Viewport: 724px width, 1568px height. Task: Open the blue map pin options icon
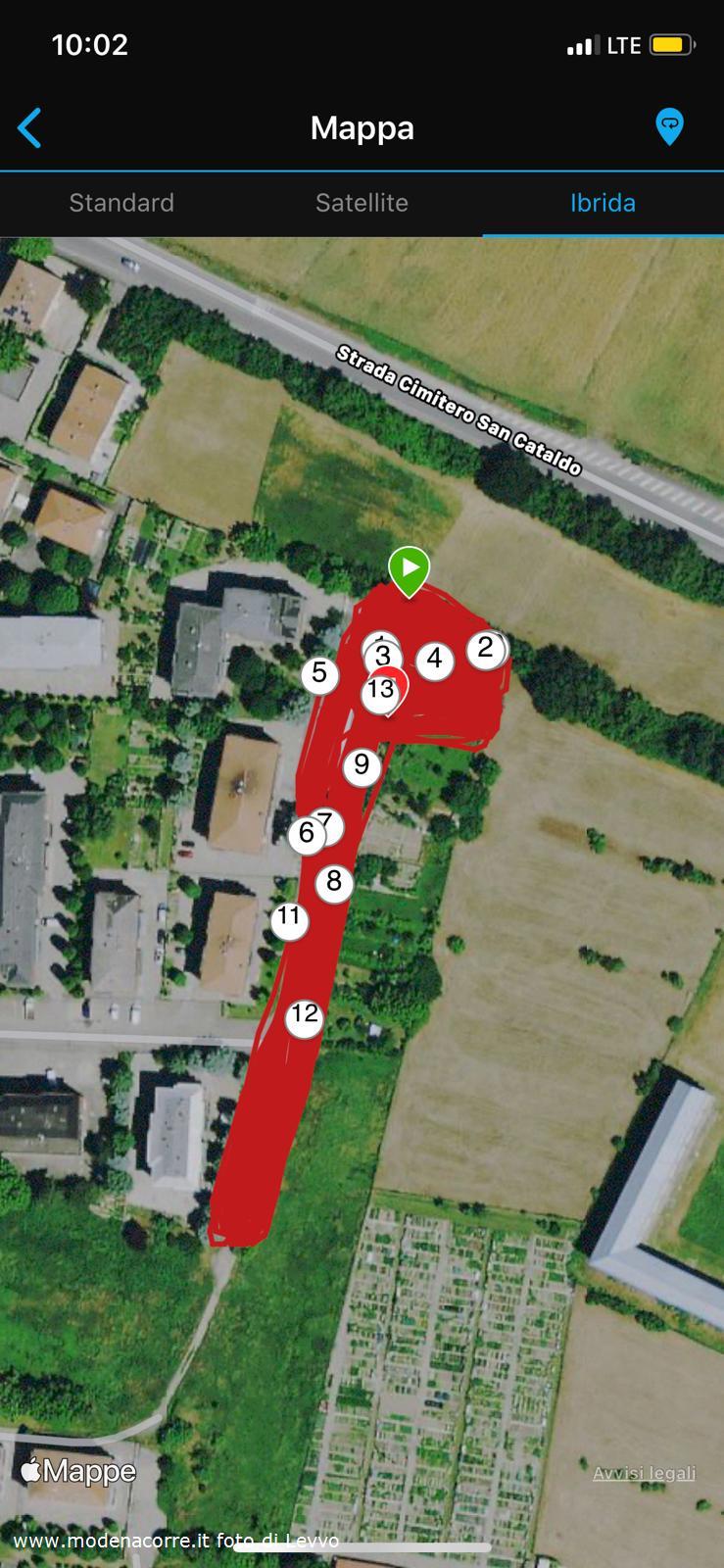click(x=669, y=127)
